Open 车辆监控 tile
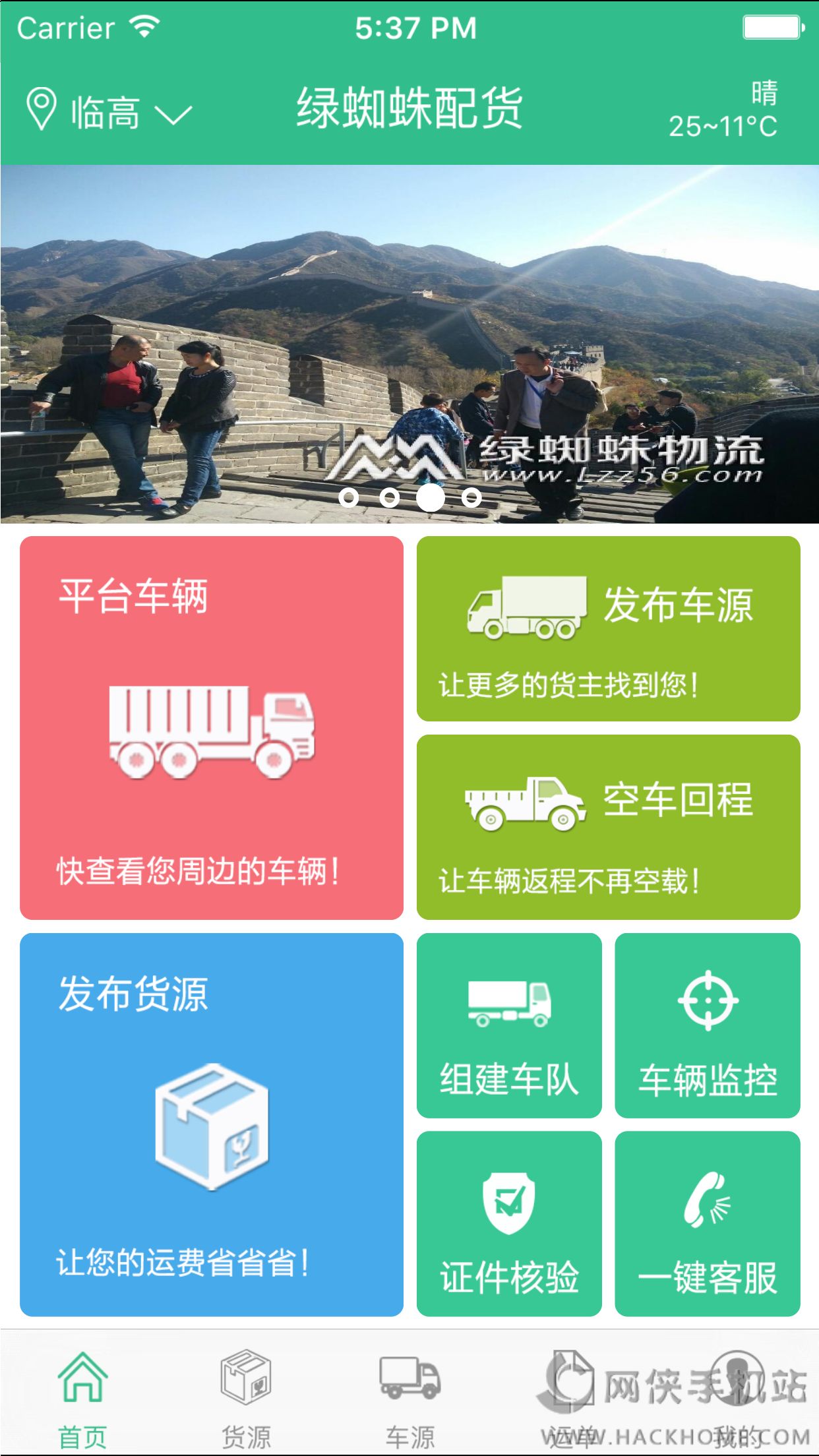The image size is (819, 1456). 708,1025
